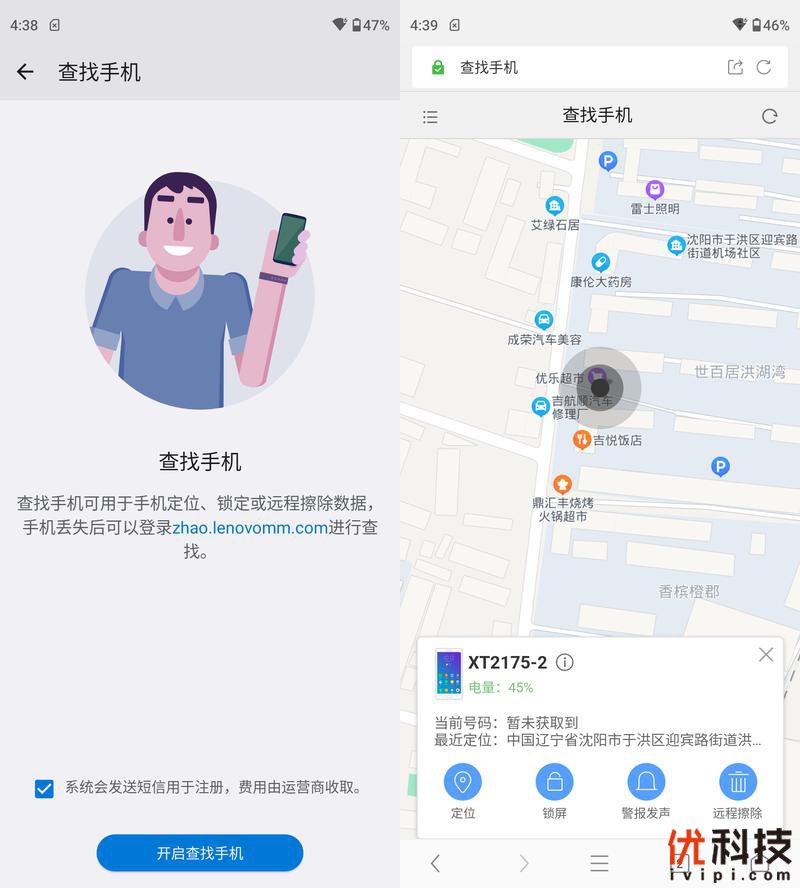Screen dimensions: 800x888
Task: Tap the 锁屏 lock screen button
Action: click(x=554, y=782)
